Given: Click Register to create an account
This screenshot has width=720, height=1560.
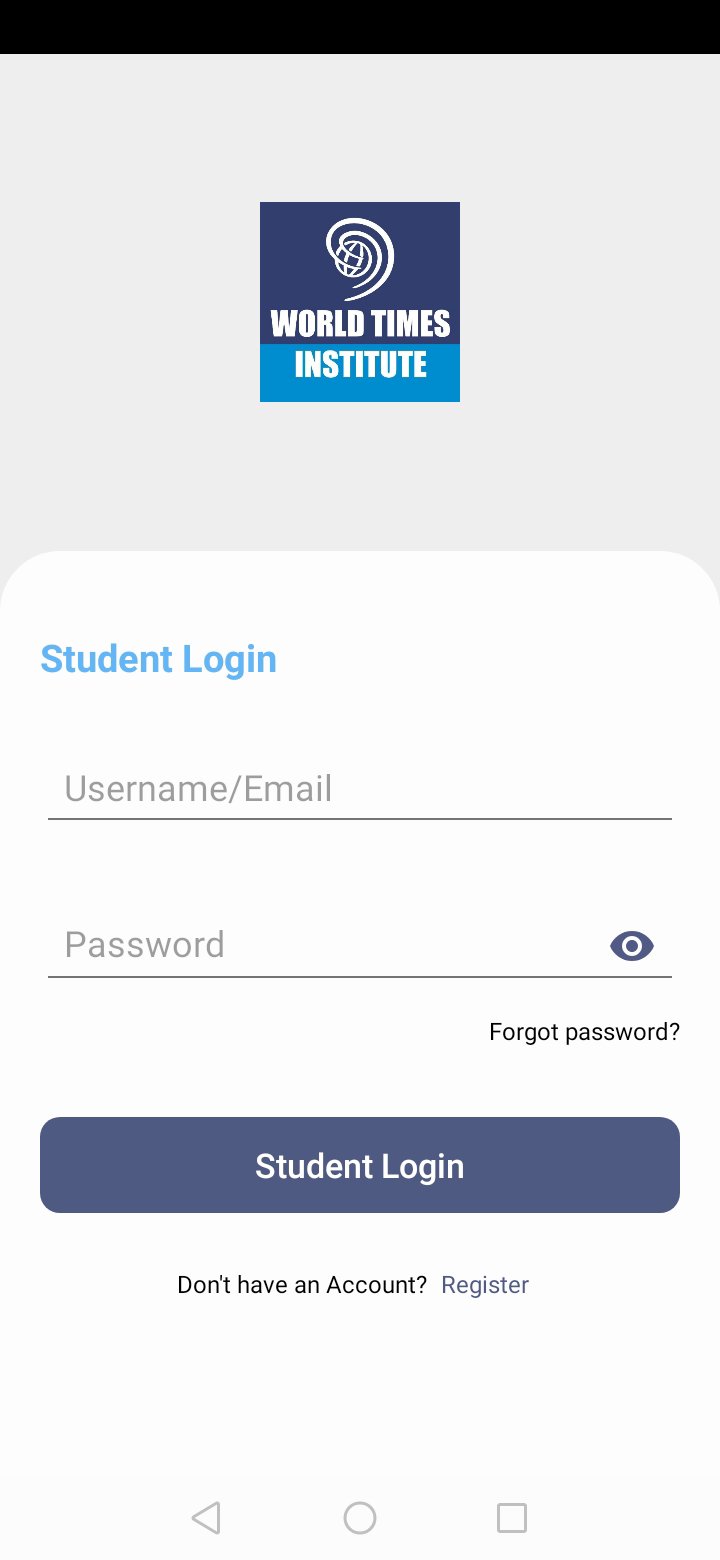Looking at the screenshot, I should [x=485, y=1284].
